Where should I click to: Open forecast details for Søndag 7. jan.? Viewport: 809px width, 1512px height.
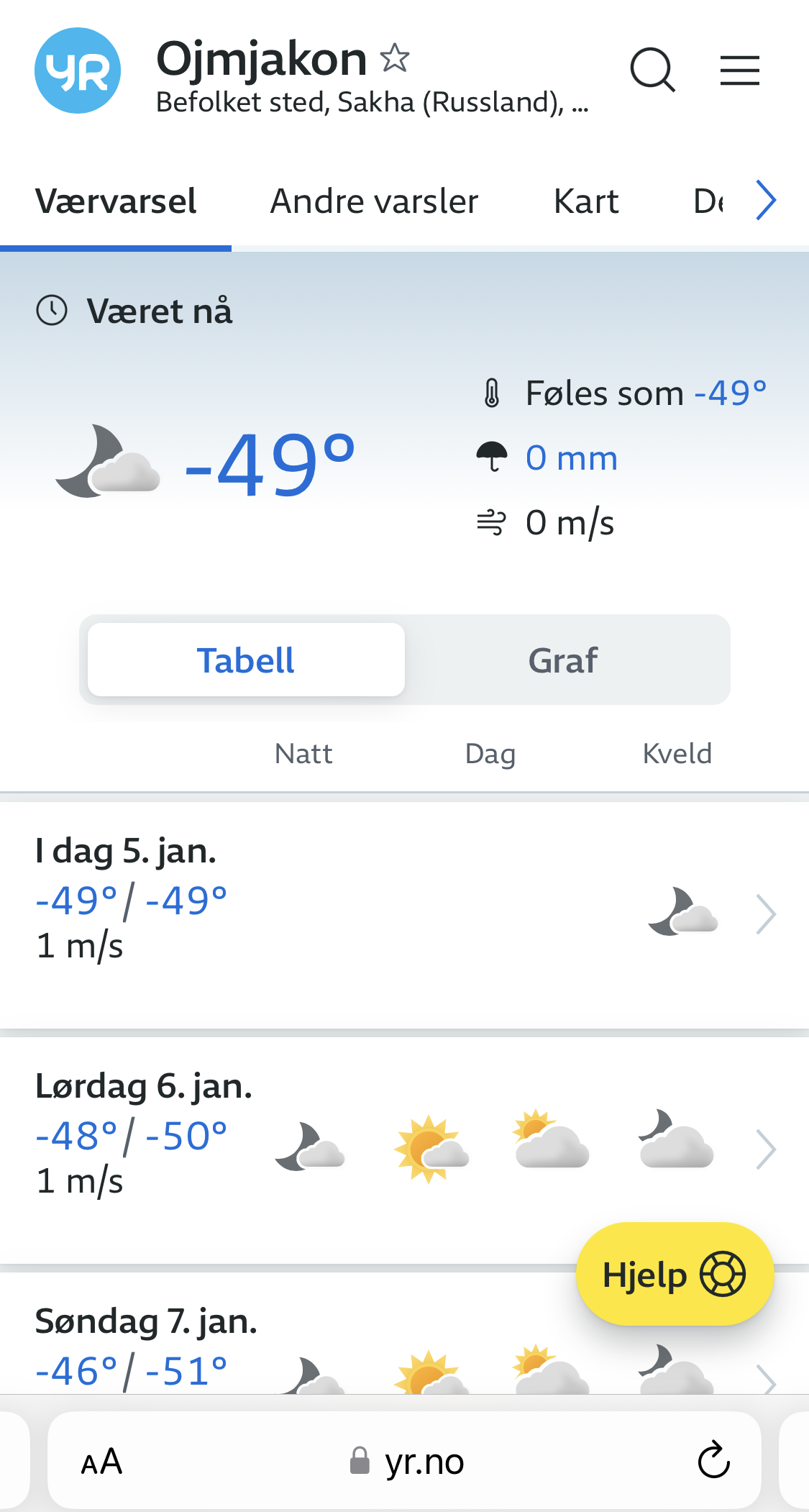click(404, 1334)
